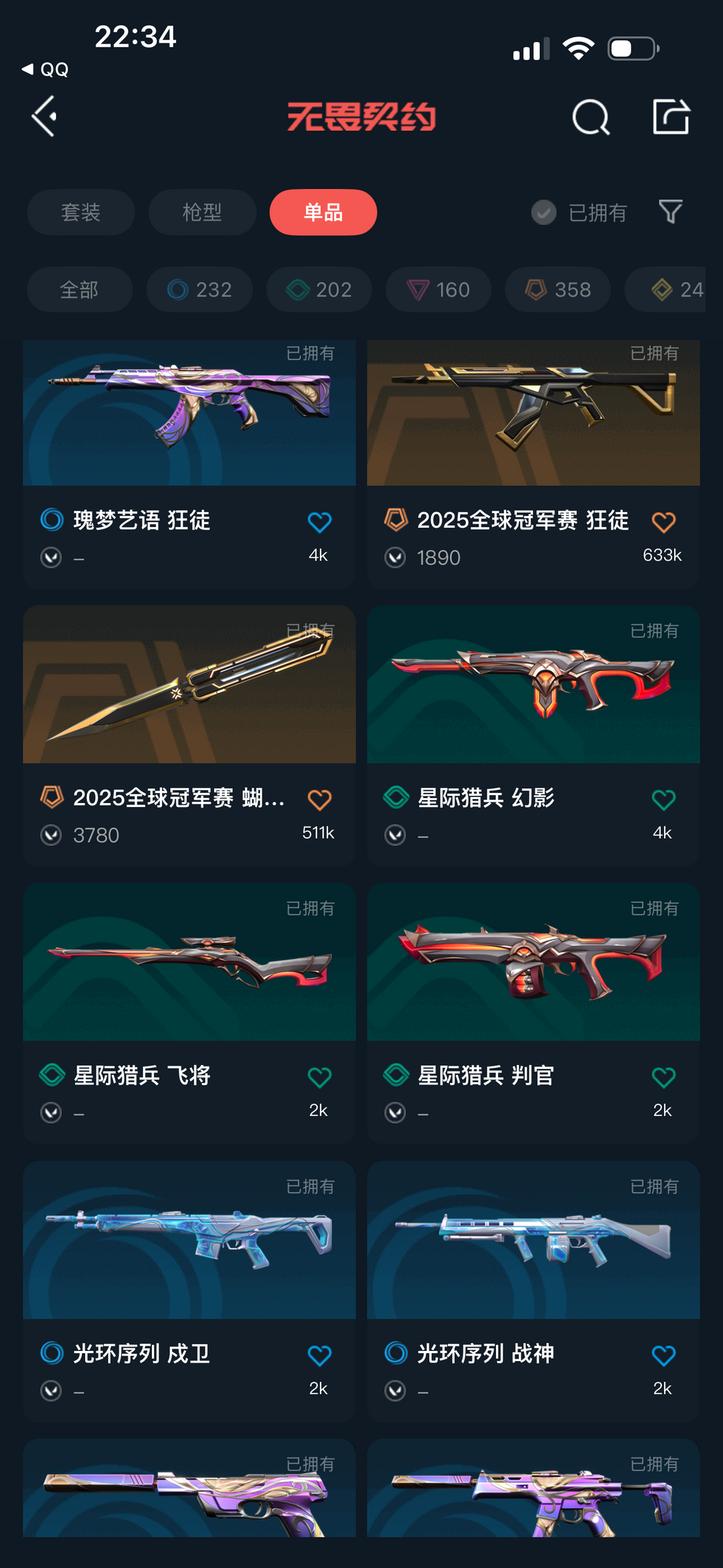Filter by the 202 tier chip
This screenshot has height=1568, width=723.
pos(319,289)
